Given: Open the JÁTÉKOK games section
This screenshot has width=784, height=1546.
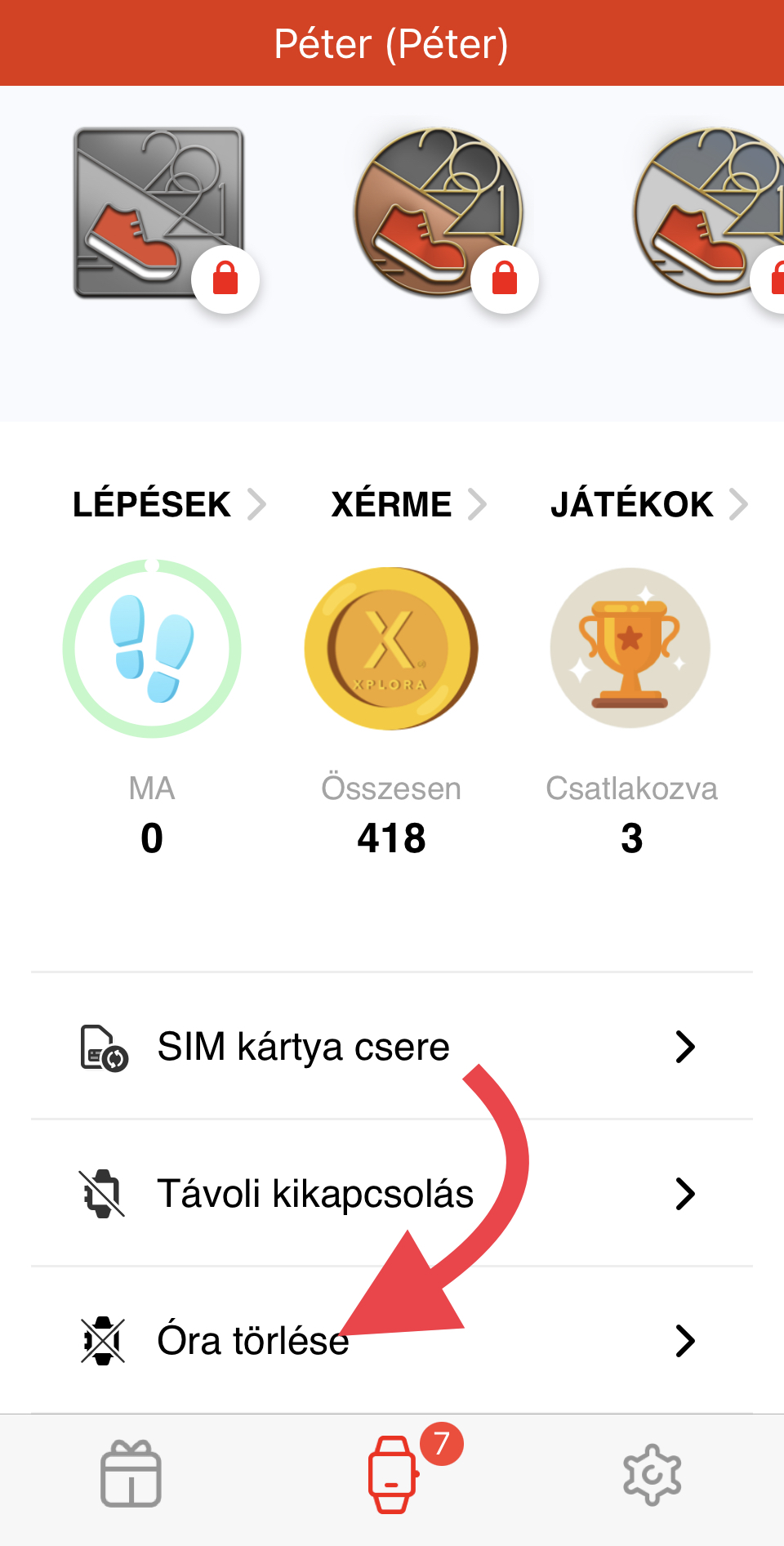Looking at the screenshot, I should coord(648,504).
